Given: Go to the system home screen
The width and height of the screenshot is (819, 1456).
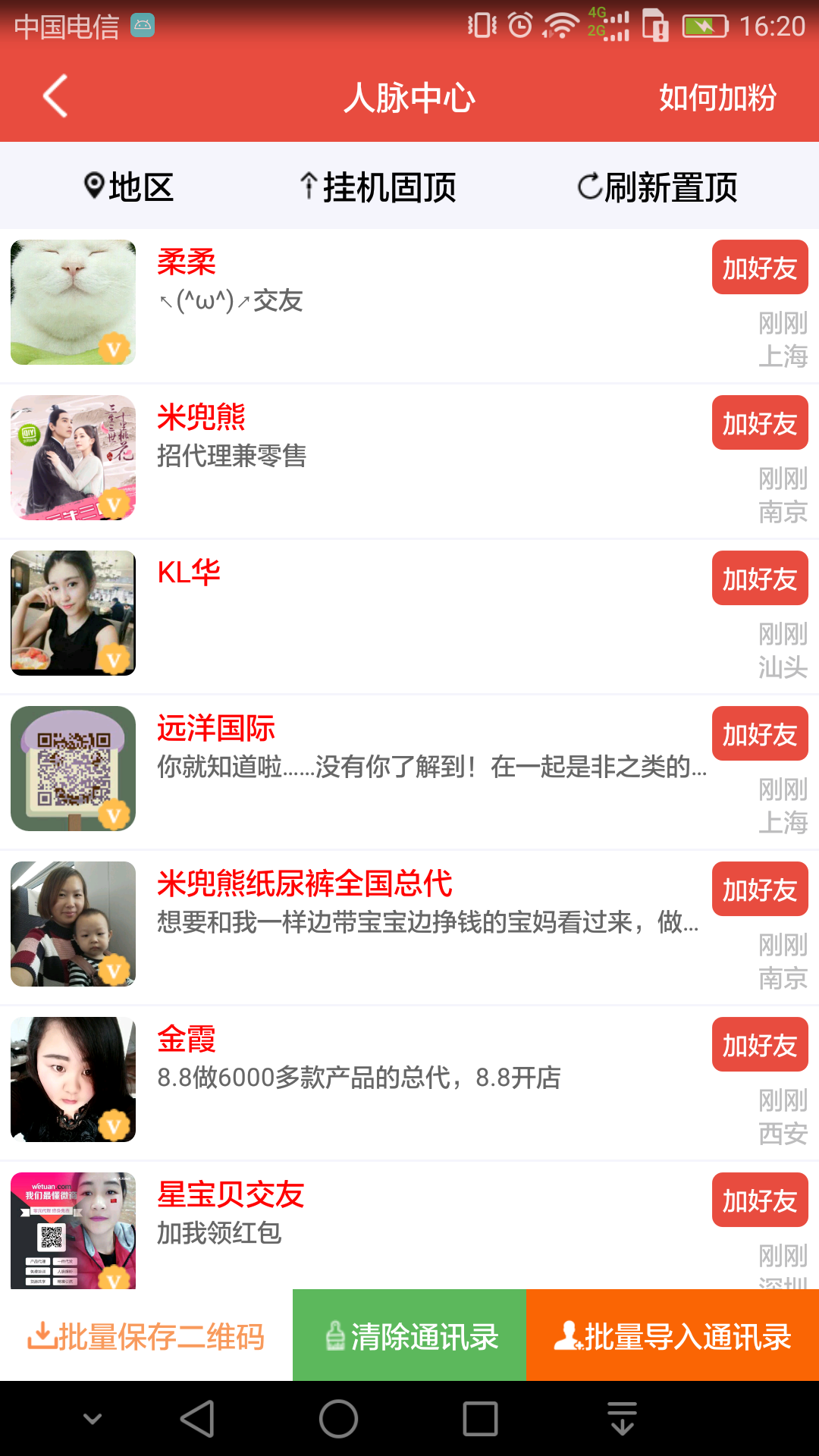Looking at the screenshot, I should click(x=338, y=1419).
